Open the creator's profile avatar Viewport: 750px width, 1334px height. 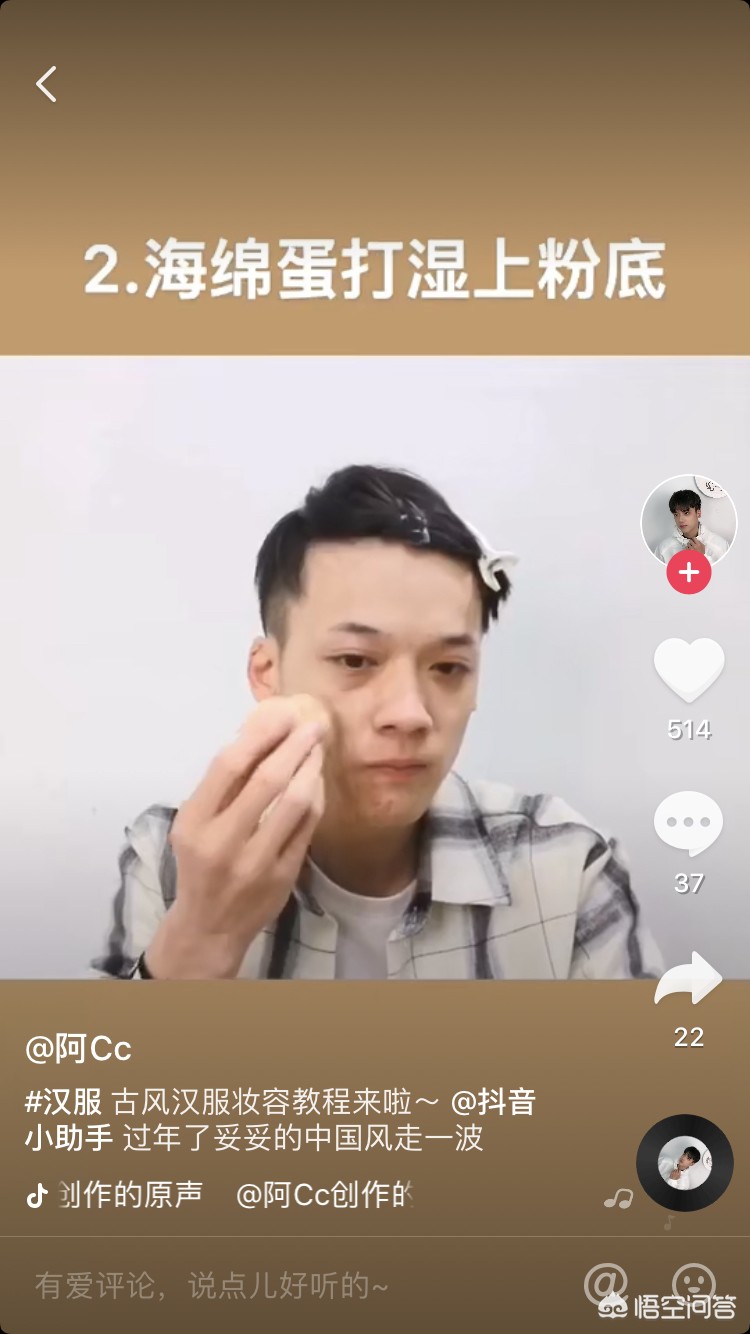[688, 522]
